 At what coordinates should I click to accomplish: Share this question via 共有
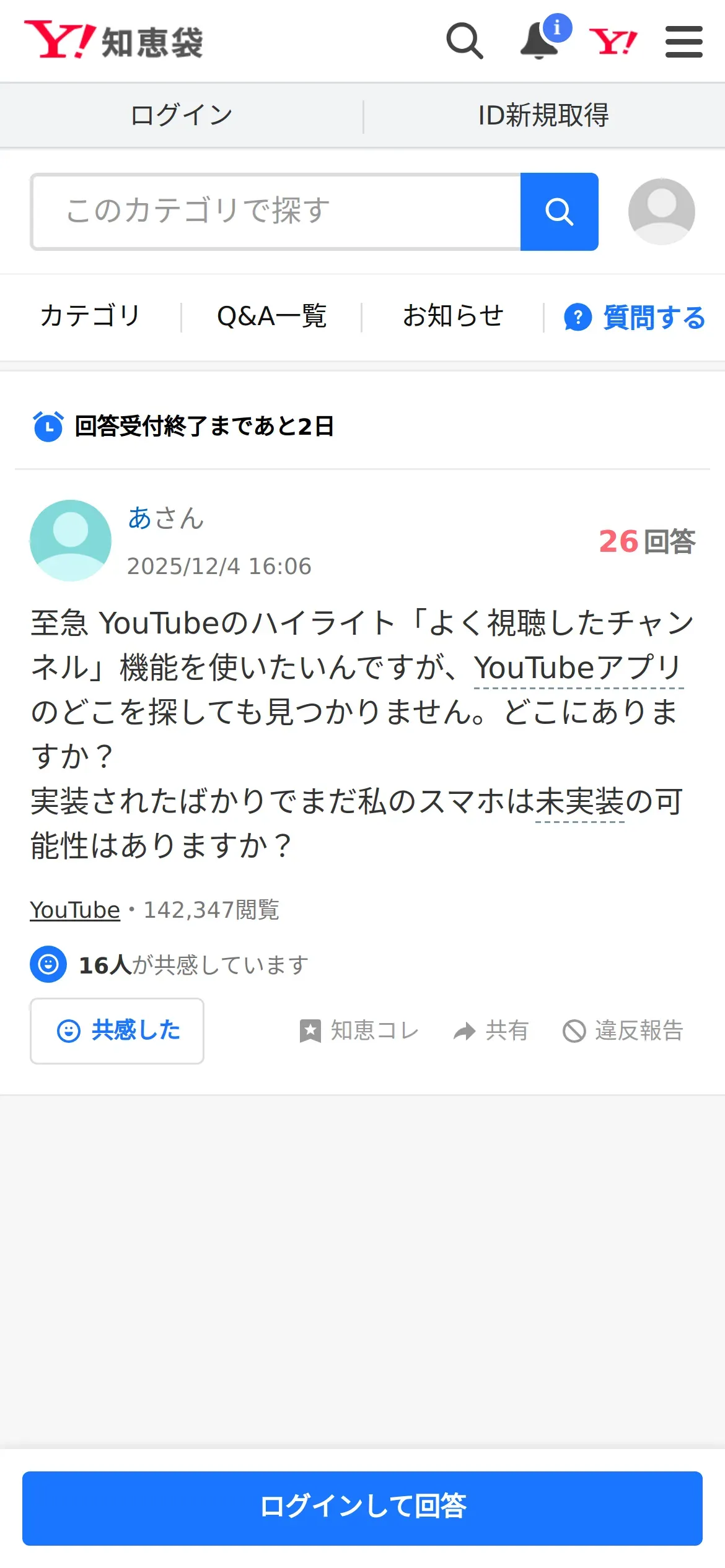click(x=491, y=1030)
